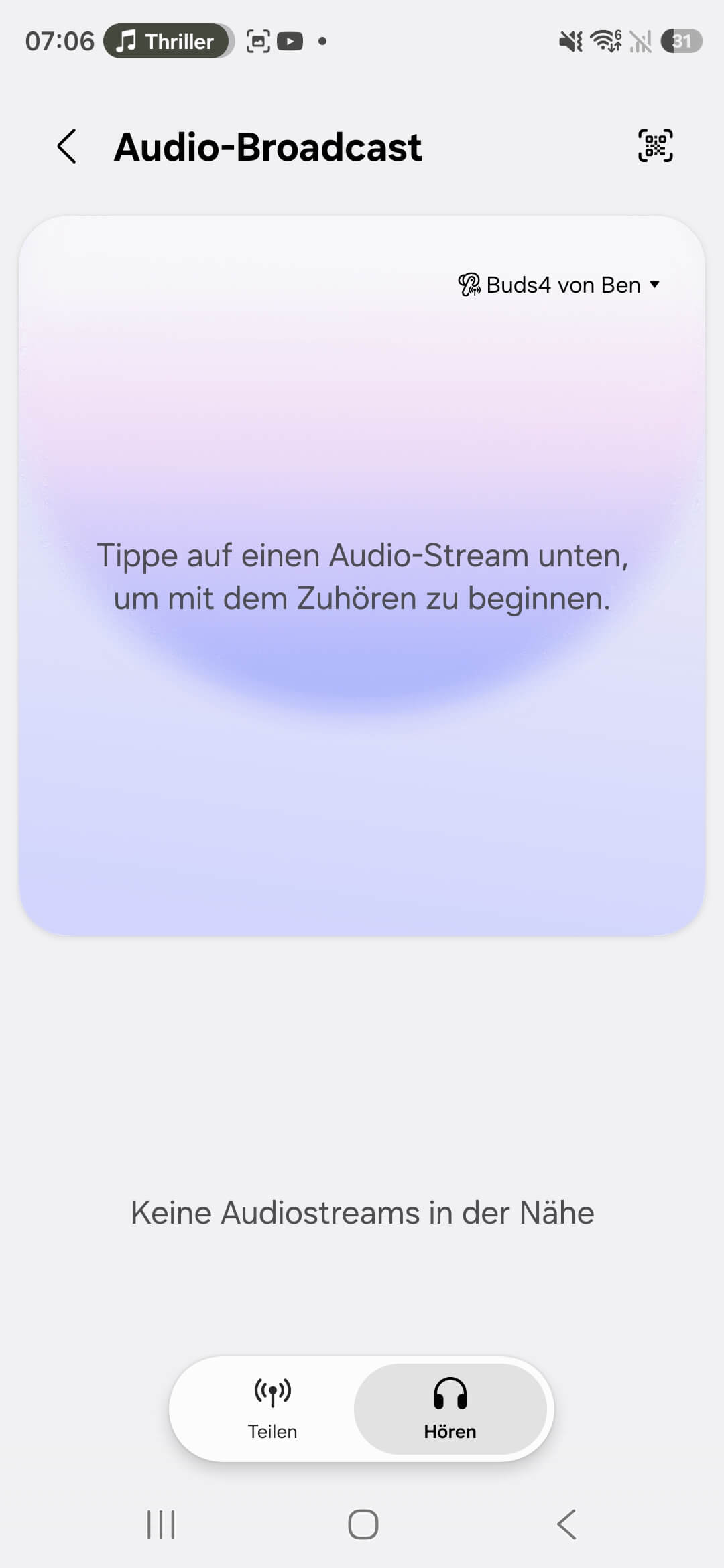Open recent apps from navigation bar

(x=161, y=1524)
